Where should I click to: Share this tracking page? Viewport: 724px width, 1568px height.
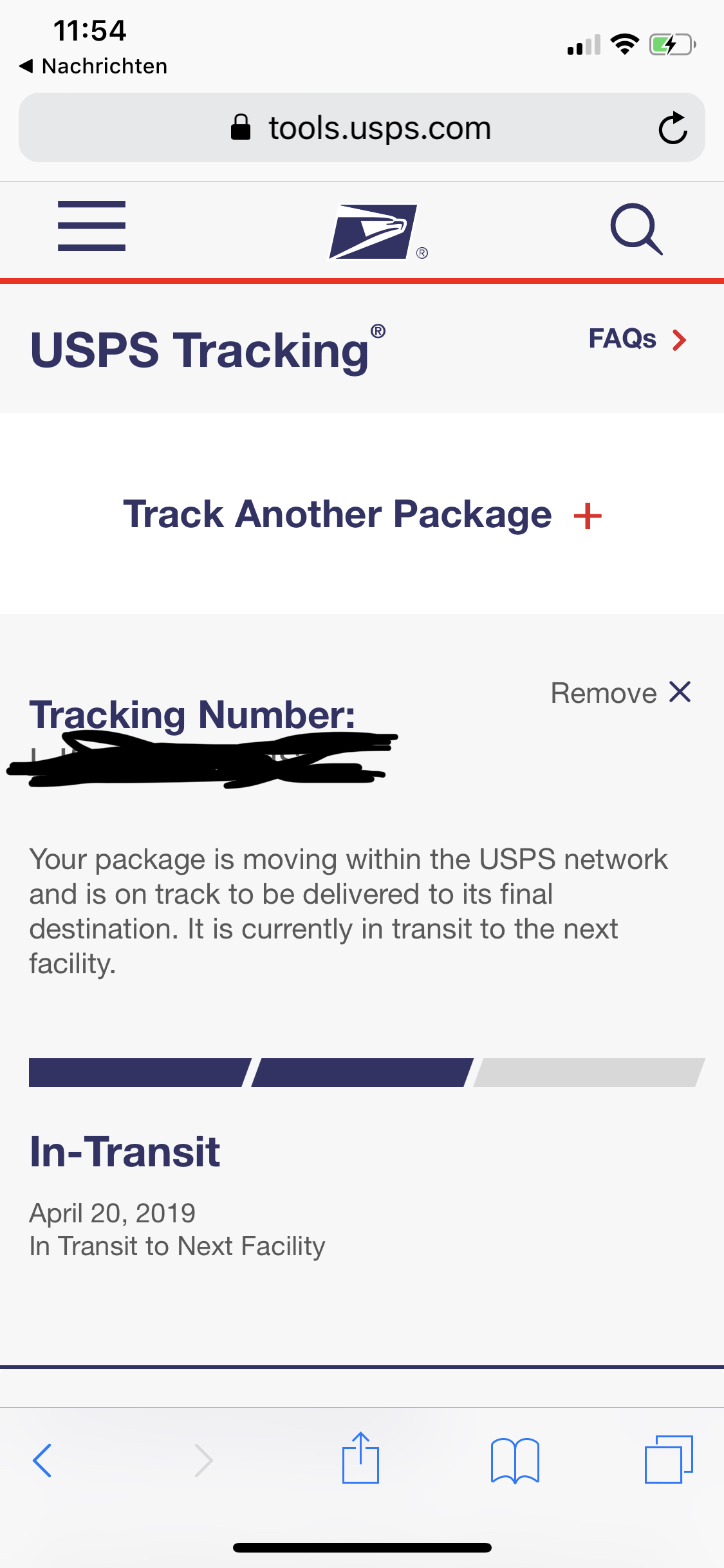(x=360, y=1459)
